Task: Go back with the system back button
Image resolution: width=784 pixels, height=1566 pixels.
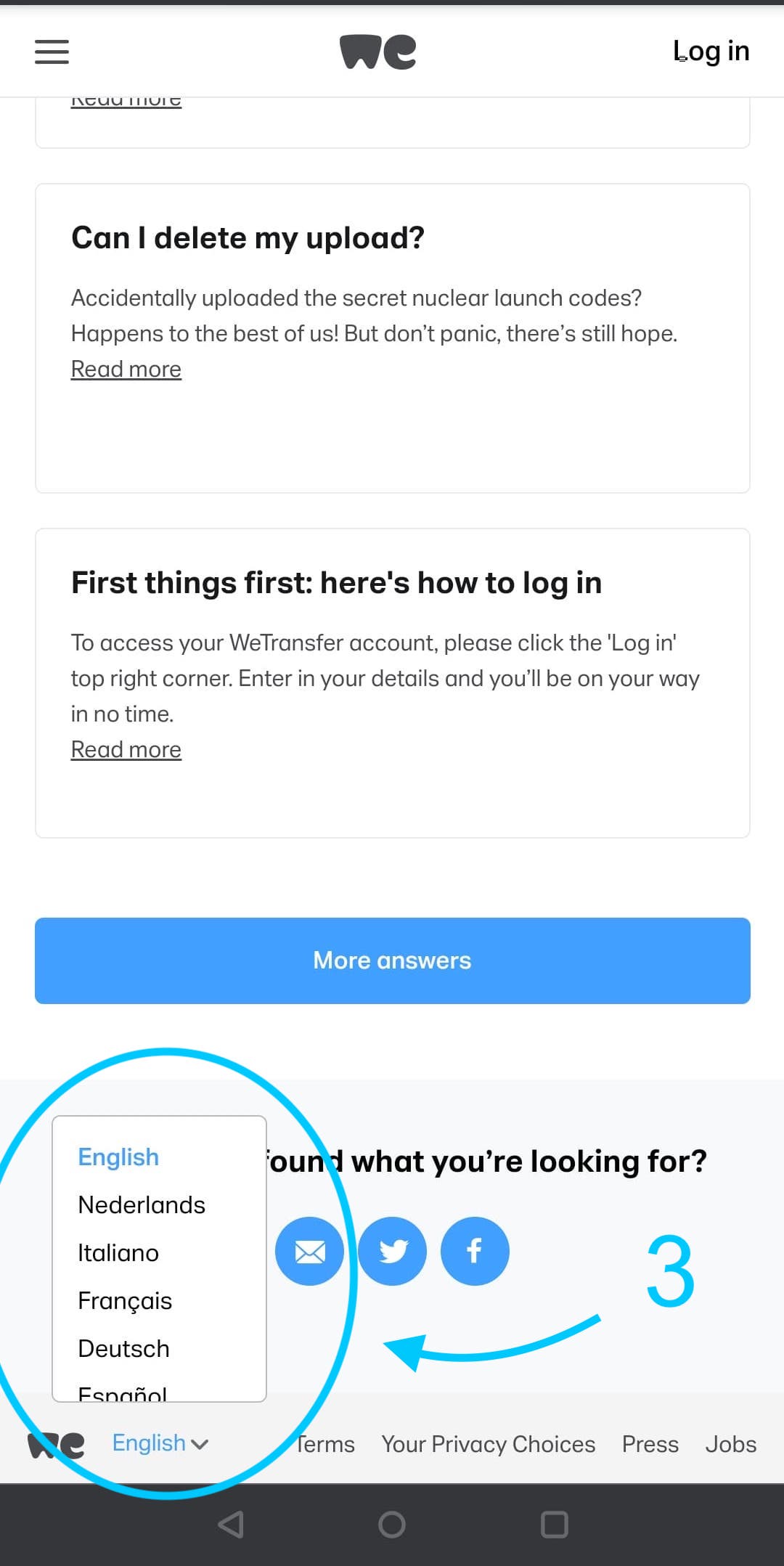Action: pos(231,1525)
